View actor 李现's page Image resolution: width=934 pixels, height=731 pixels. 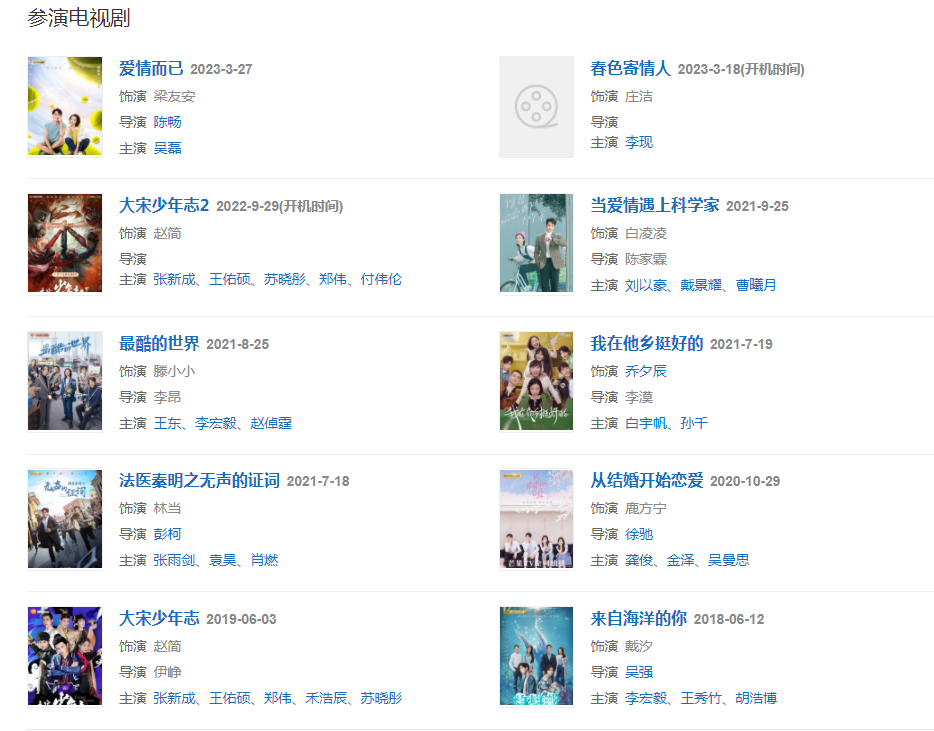pos(638,143)
